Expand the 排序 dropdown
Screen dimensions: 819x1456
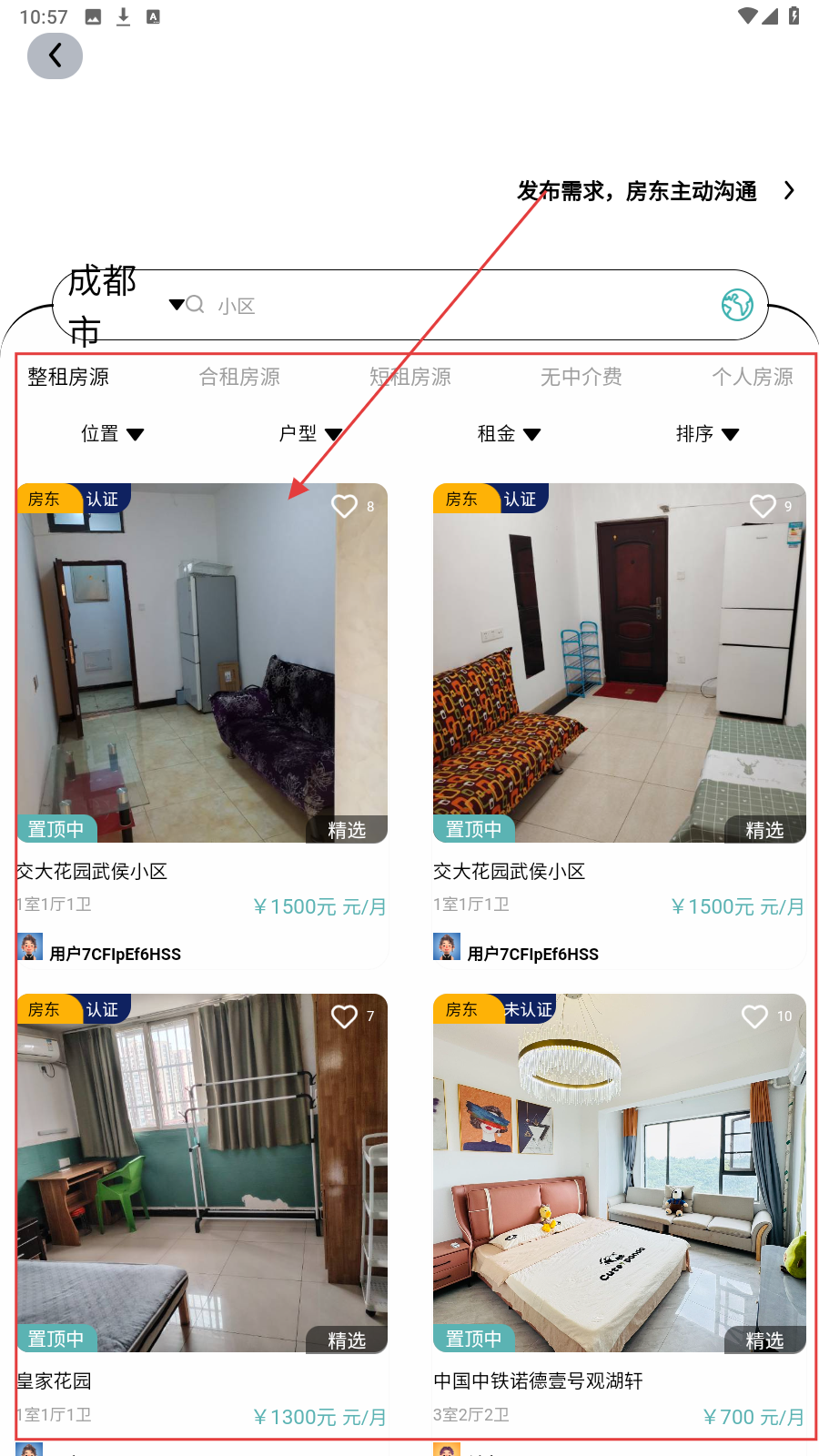coord(707,434)
